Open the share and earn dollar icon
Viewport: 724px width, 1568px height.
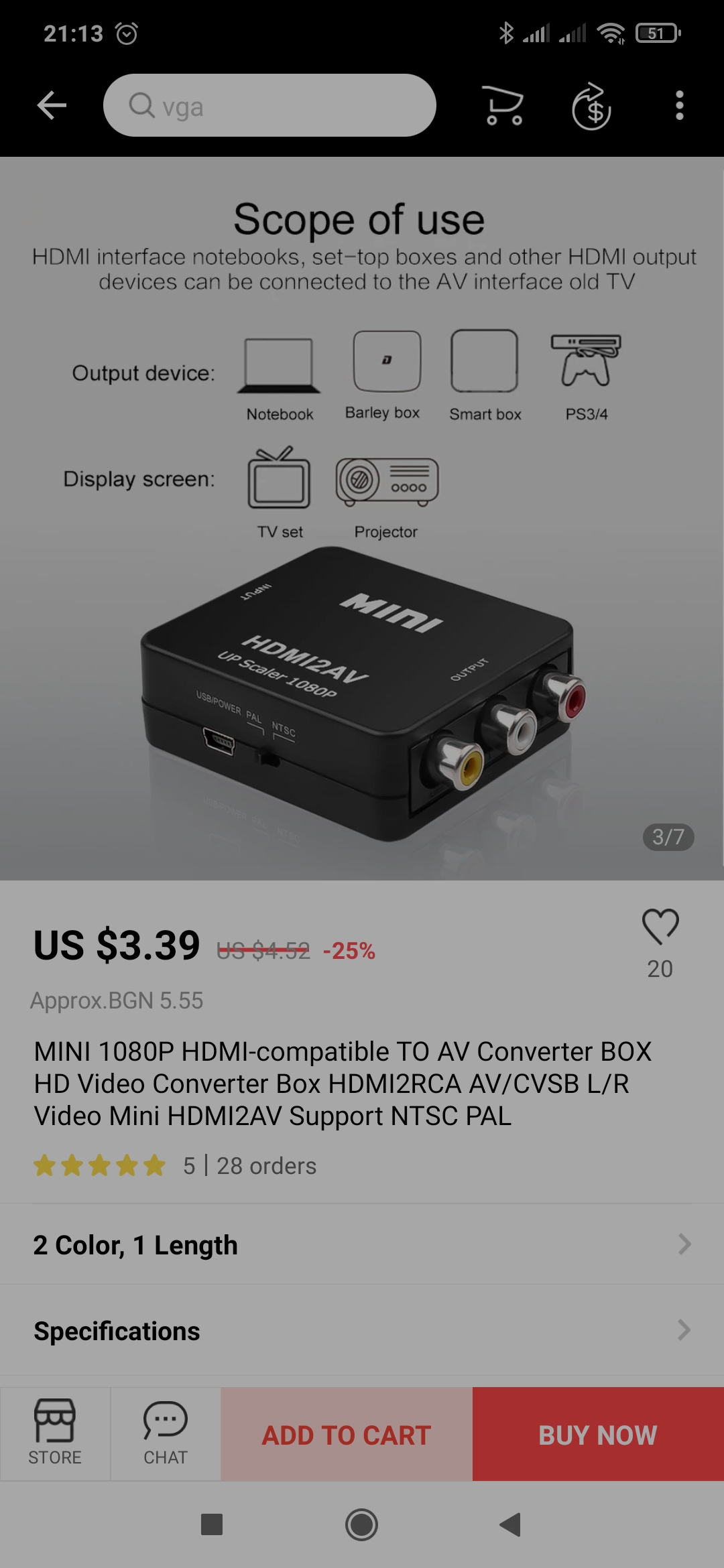coord(591,106)
